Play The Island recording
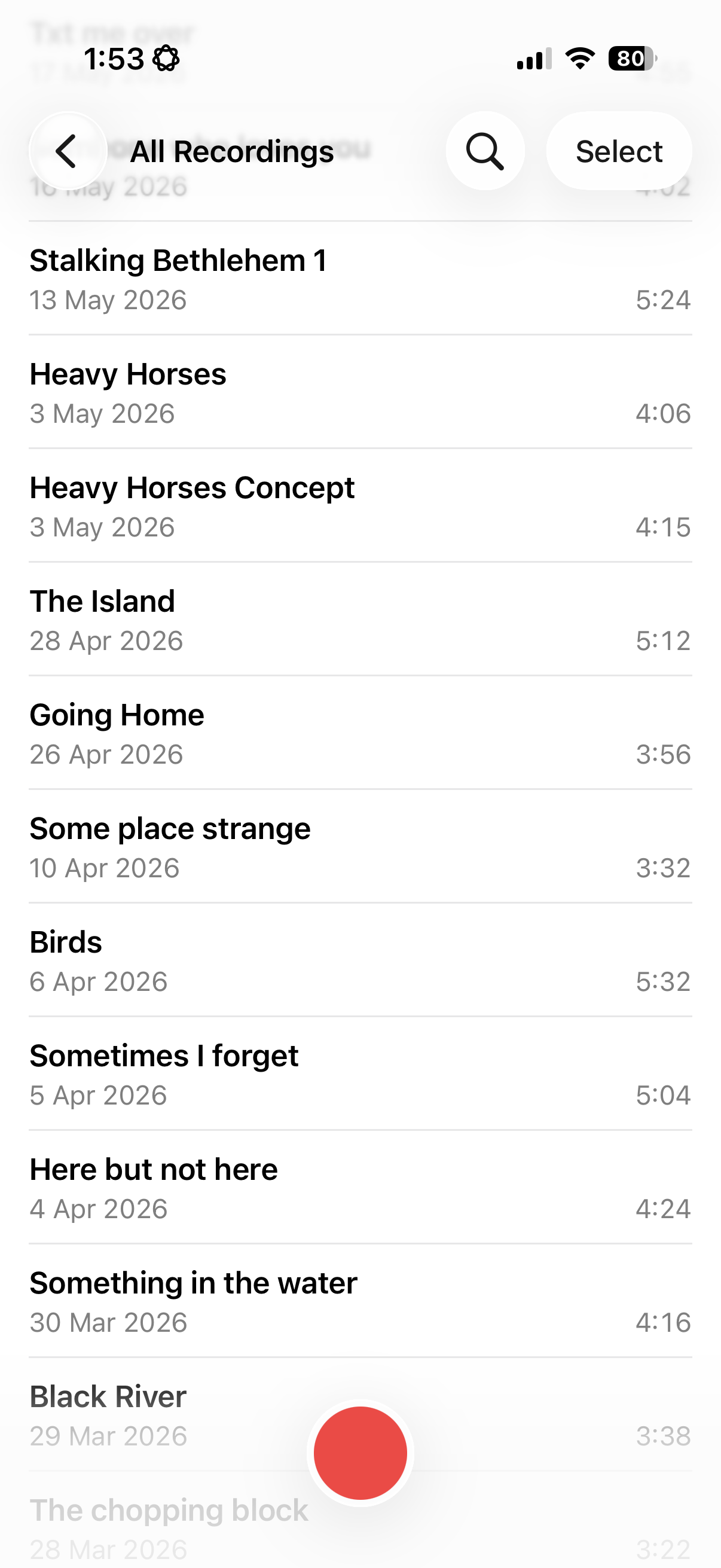 pyautogui.click(x=360, y=620)
